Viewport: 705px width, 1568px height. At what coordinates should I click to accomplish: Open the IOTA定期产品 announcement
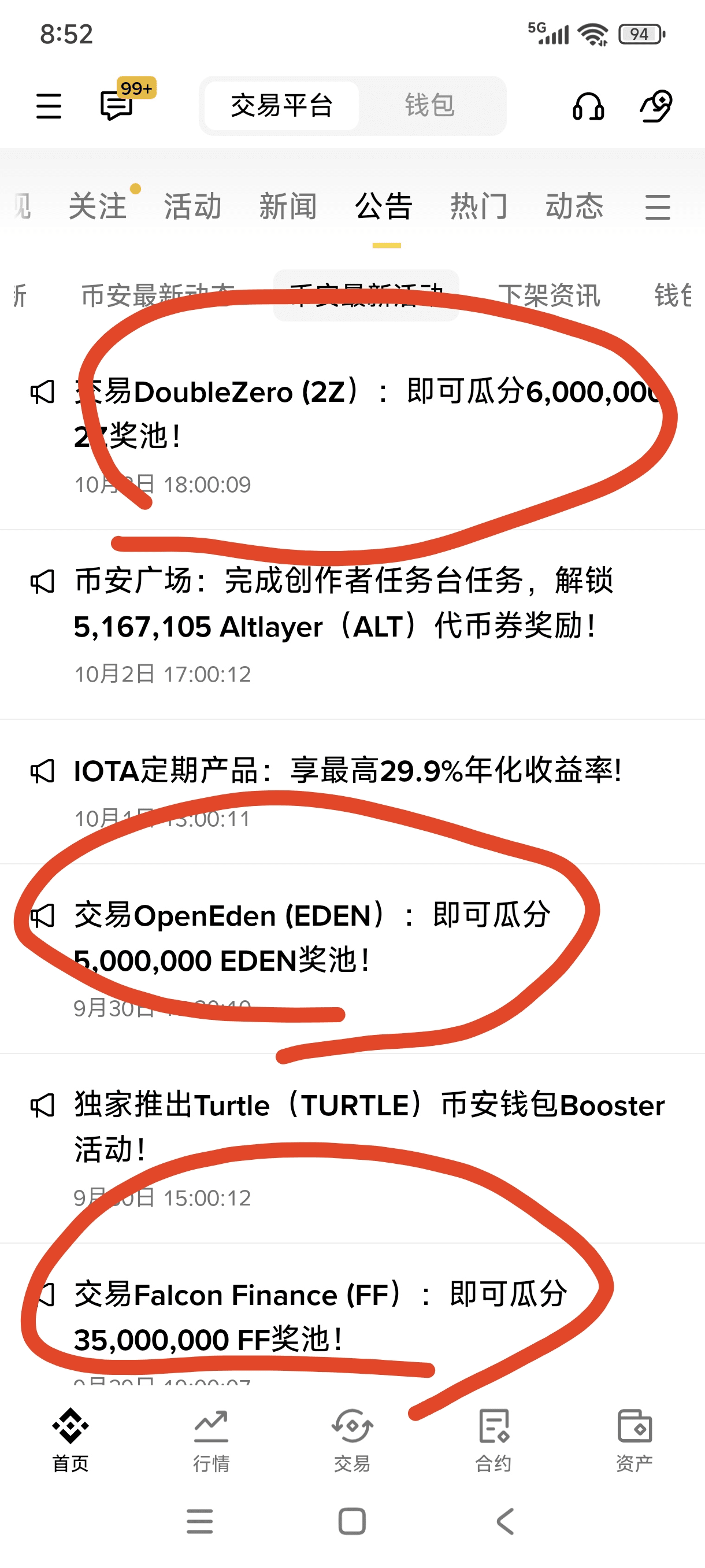click(347, 771)
